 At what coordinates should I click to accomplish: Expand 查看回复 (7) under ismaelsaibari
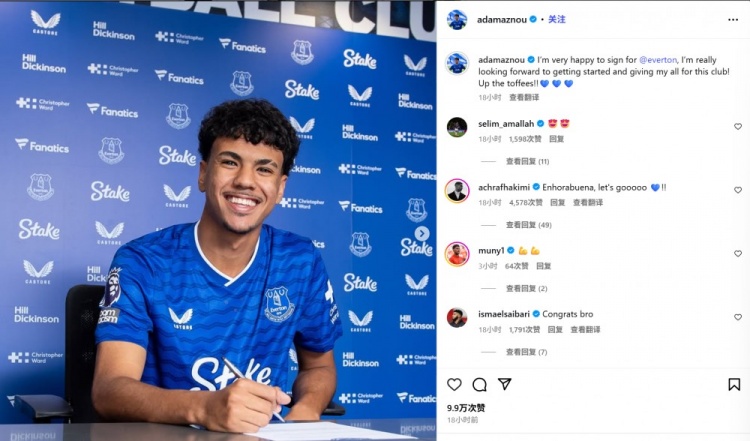pyautogui.click(x=525, y=352)
